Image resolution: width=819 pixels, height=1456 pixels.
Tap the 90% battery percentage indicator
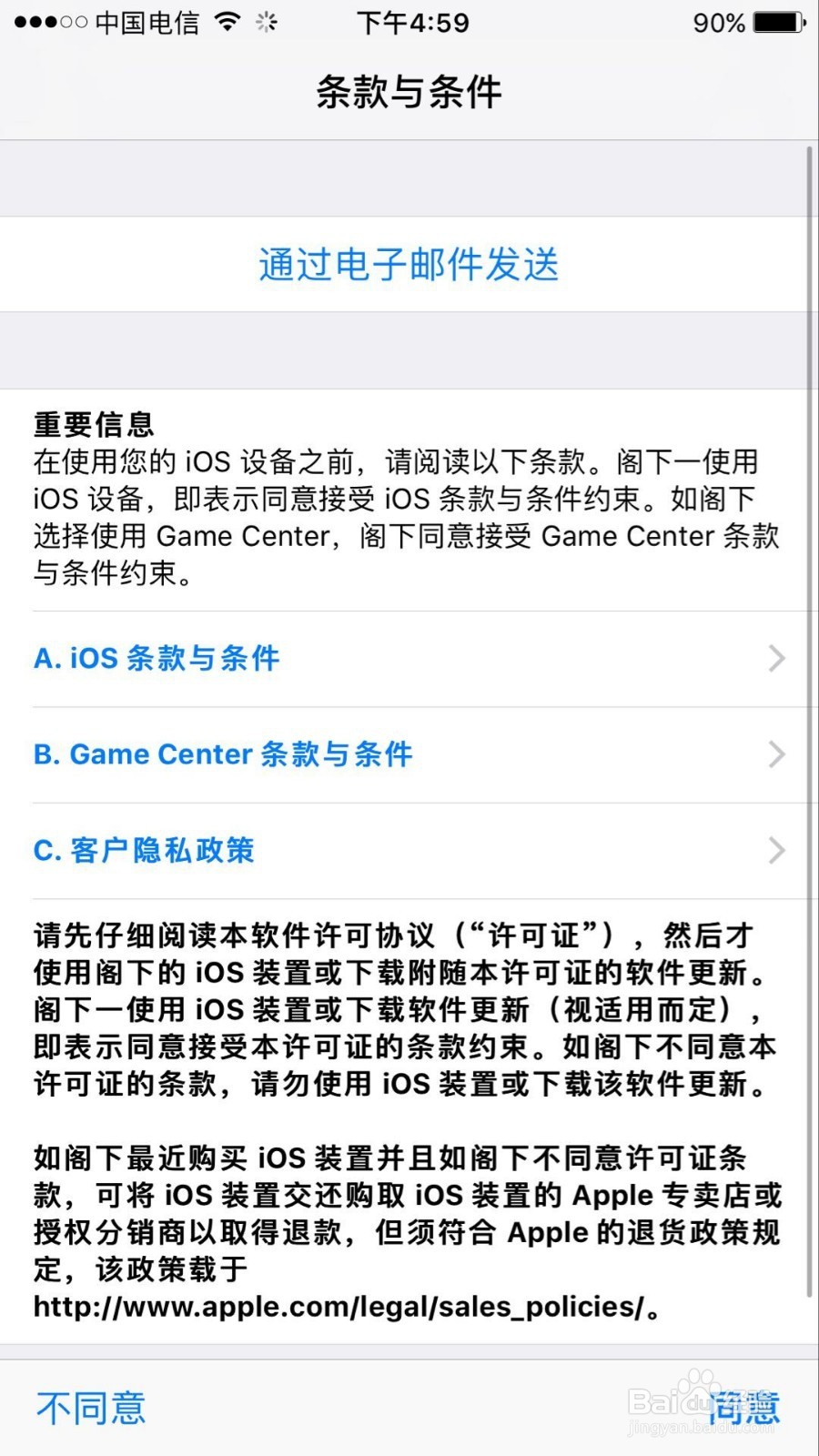coord(720,24)
